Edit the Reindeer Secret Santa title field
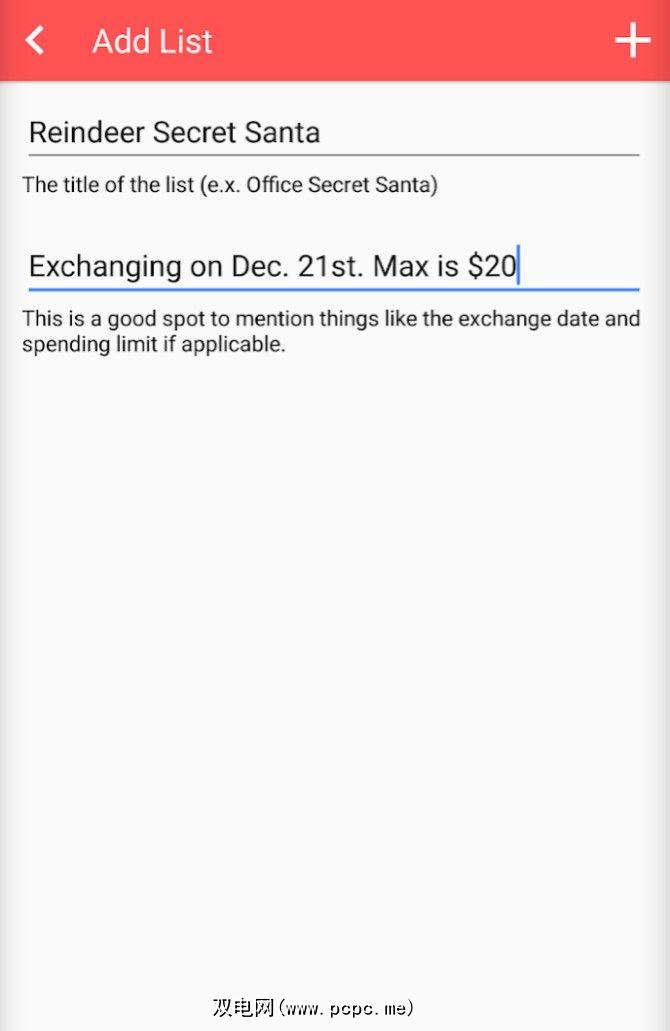The image size is (670, 1031). tap(333, 132)
